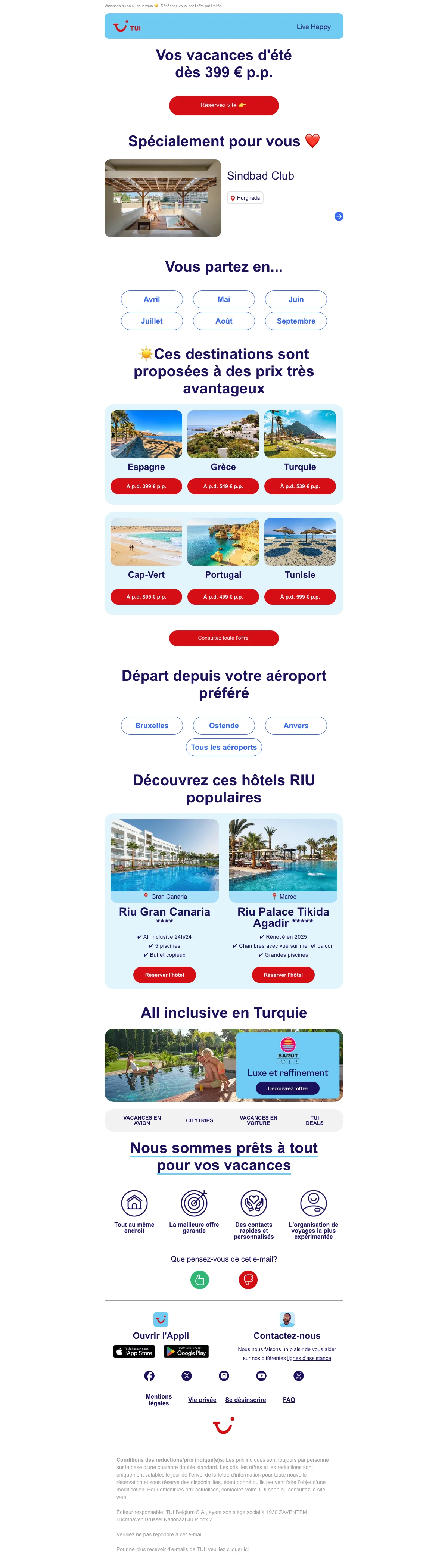Open the TUI Facebook page

149,1376
